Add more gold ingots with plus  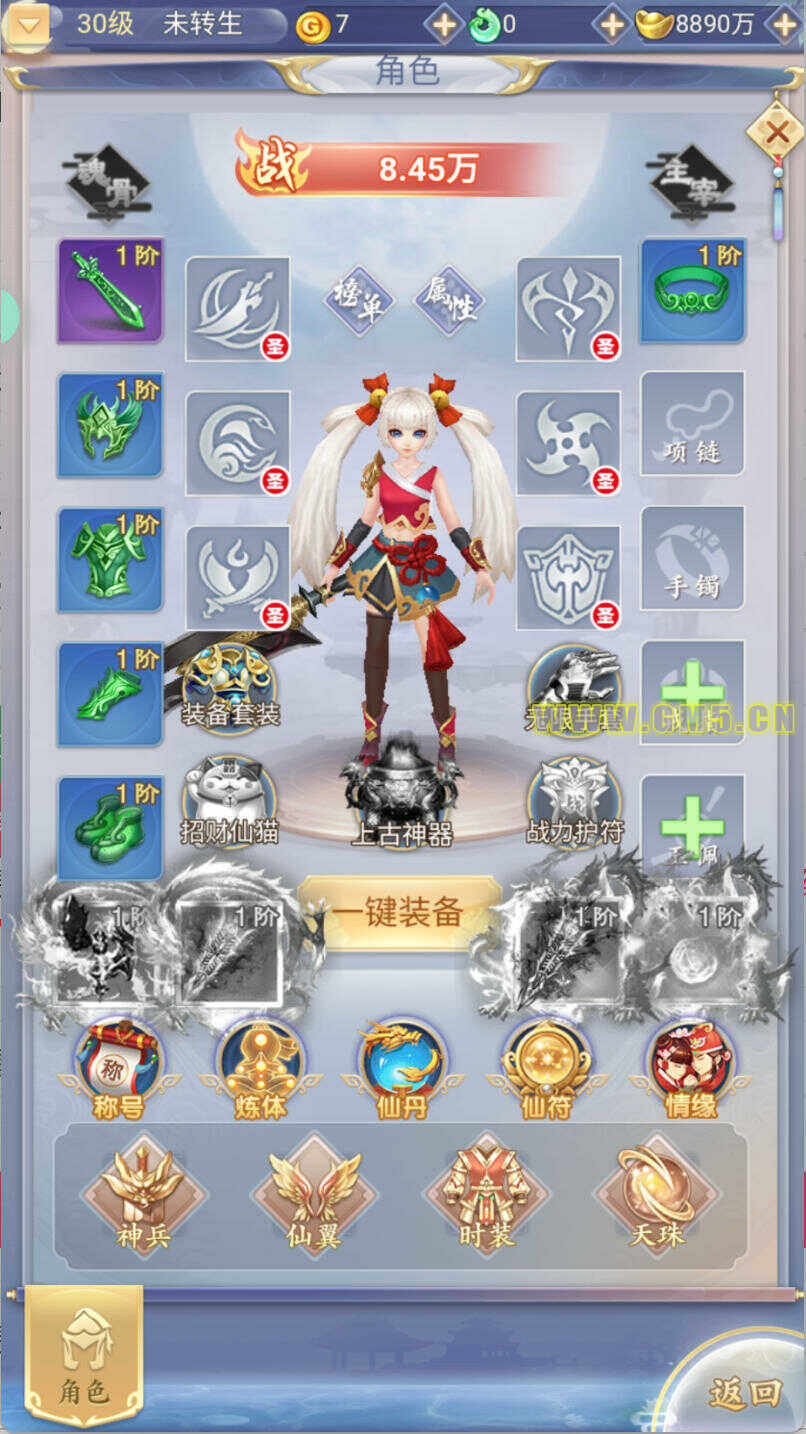coord(786,24)
